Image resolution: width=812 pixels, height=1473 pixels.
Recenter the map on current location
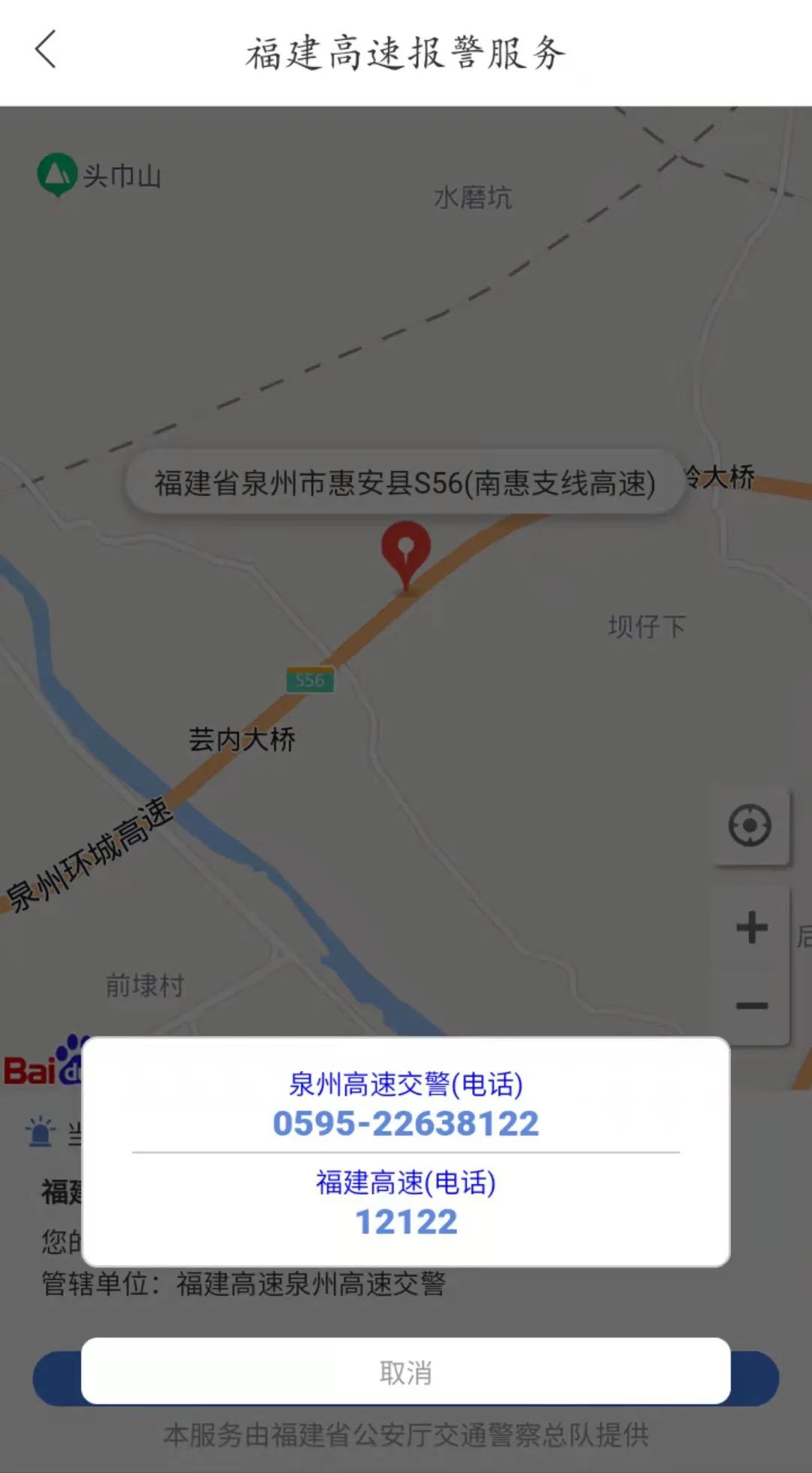click(750, 826)
